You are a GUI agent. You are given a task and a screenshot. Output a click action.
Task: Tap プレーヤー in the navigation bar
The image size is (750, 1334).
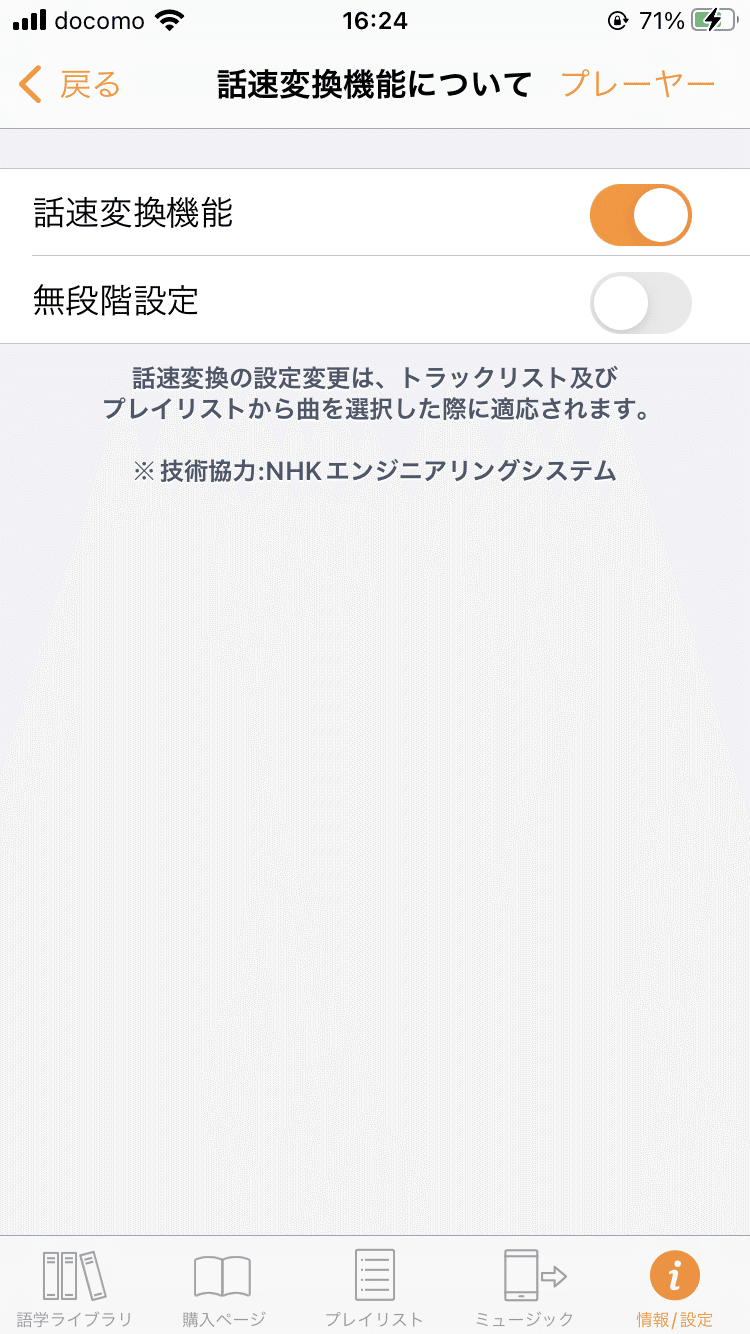[637, 85]
